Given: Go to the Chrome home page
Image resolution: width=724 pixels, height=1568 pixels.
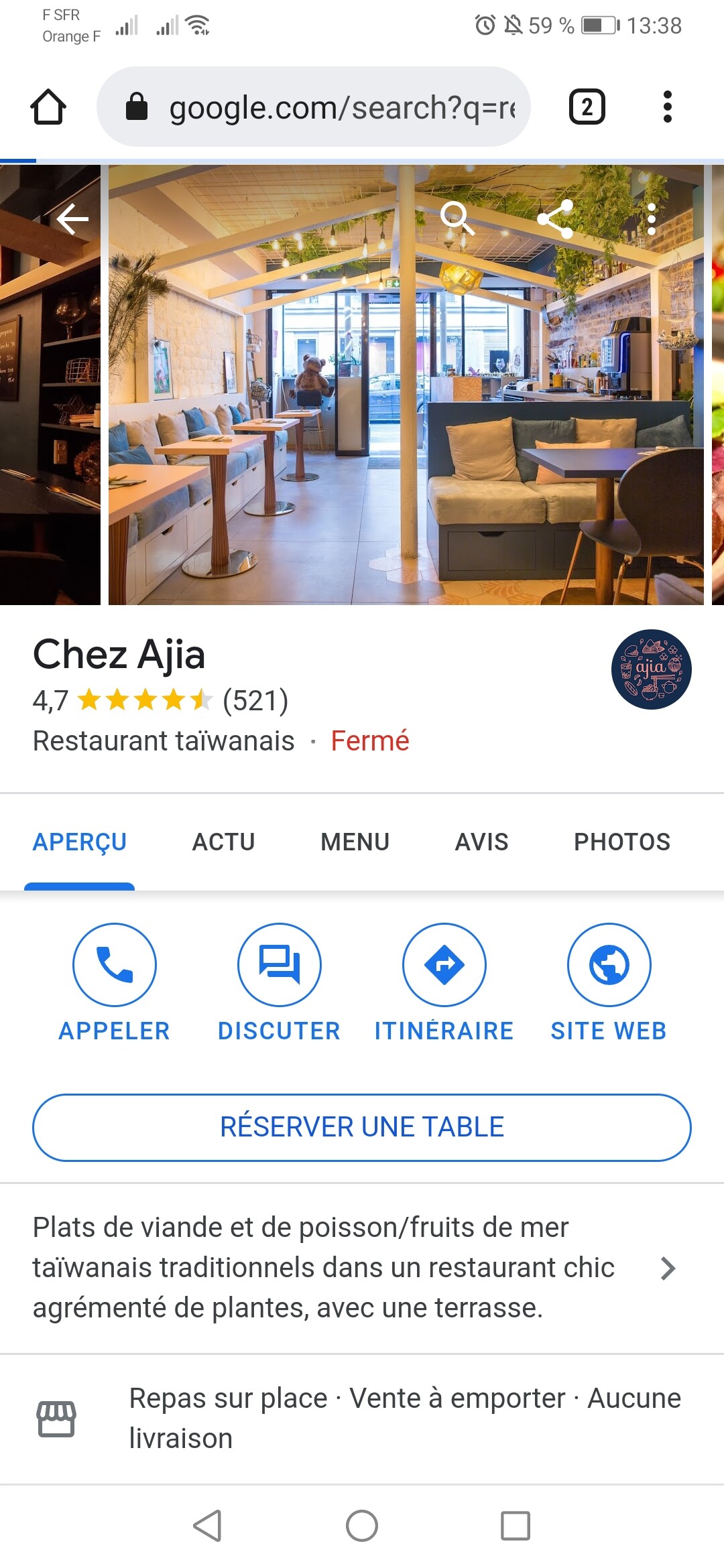Looking at the screenshot, I should (x=48, y=107).
